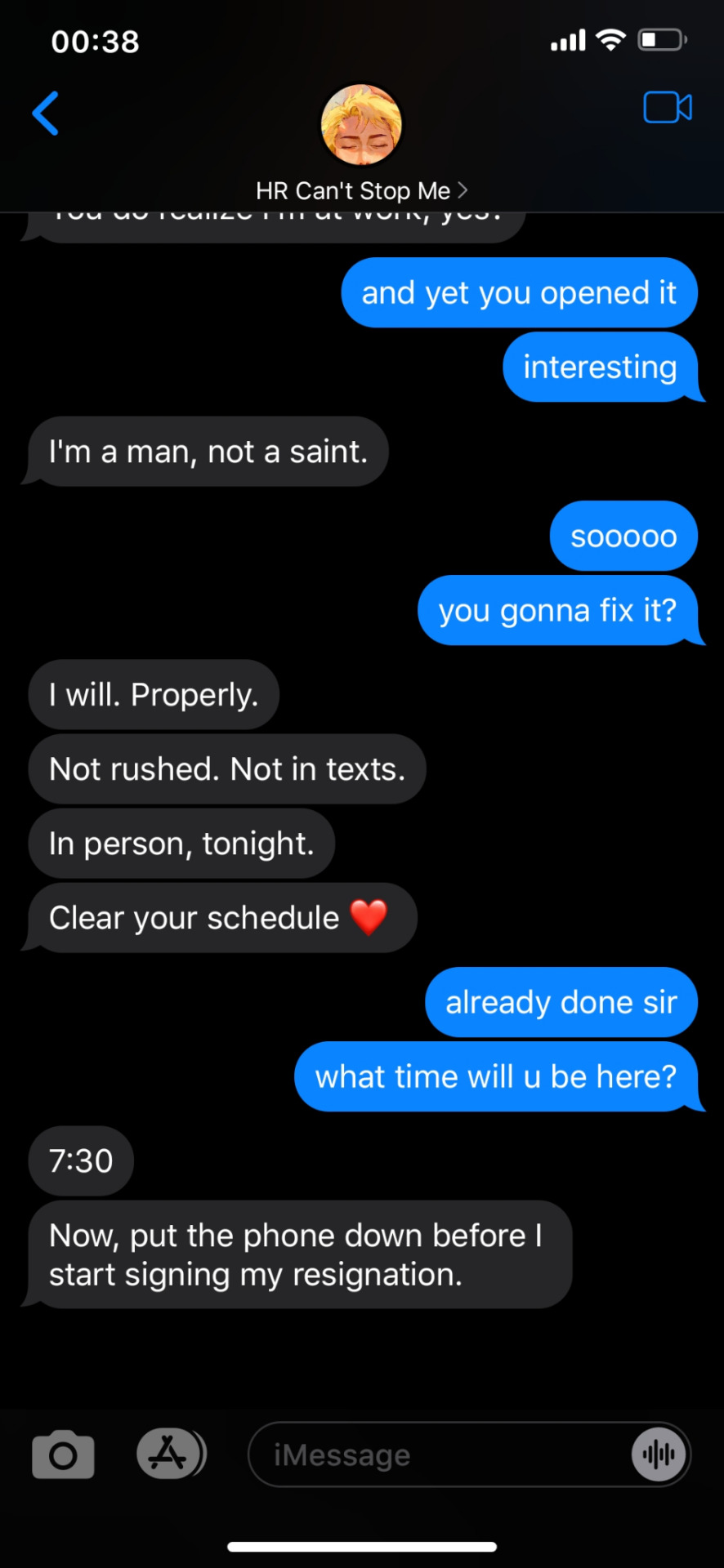
Task: Start a FaceTime video call
Action: (667, 108)
